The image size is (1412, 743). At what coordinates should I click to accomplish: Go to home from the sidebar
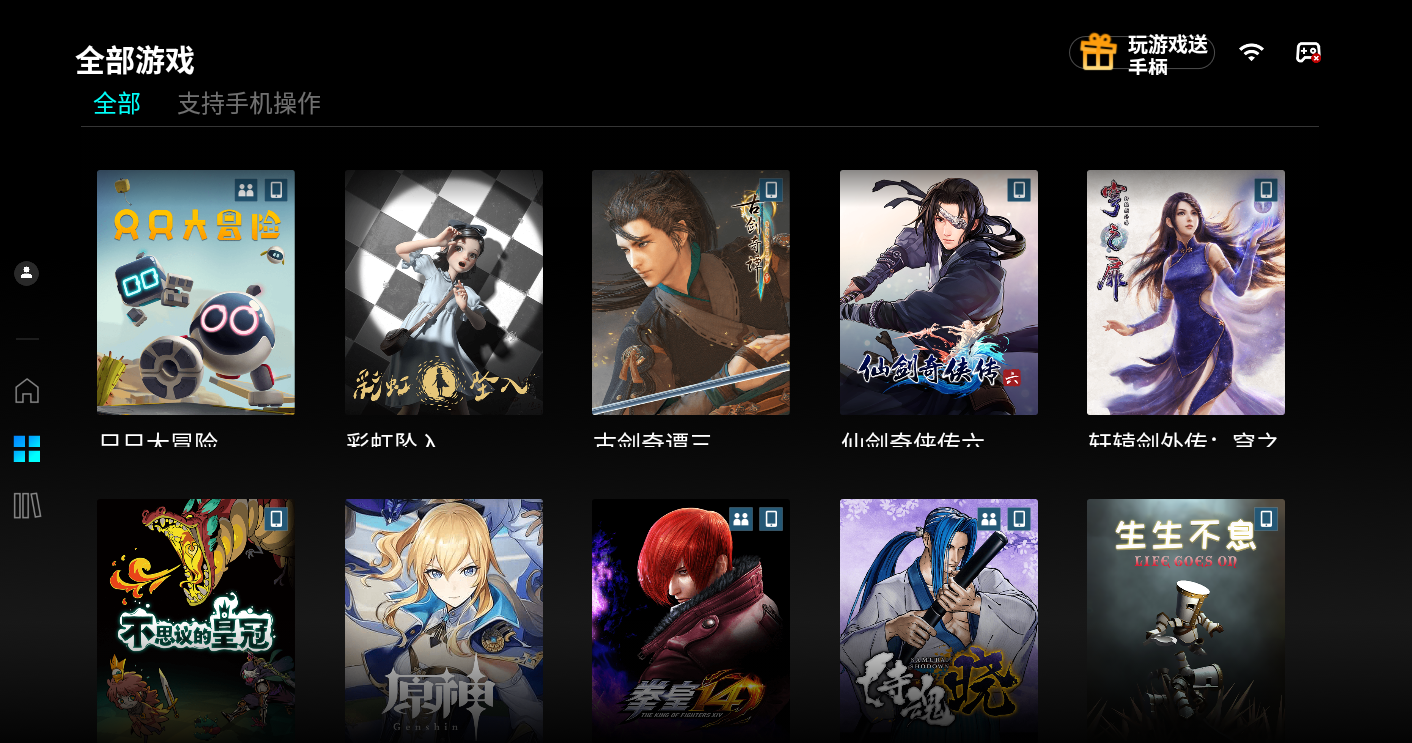pyautogui.click(x=27, y=390)
